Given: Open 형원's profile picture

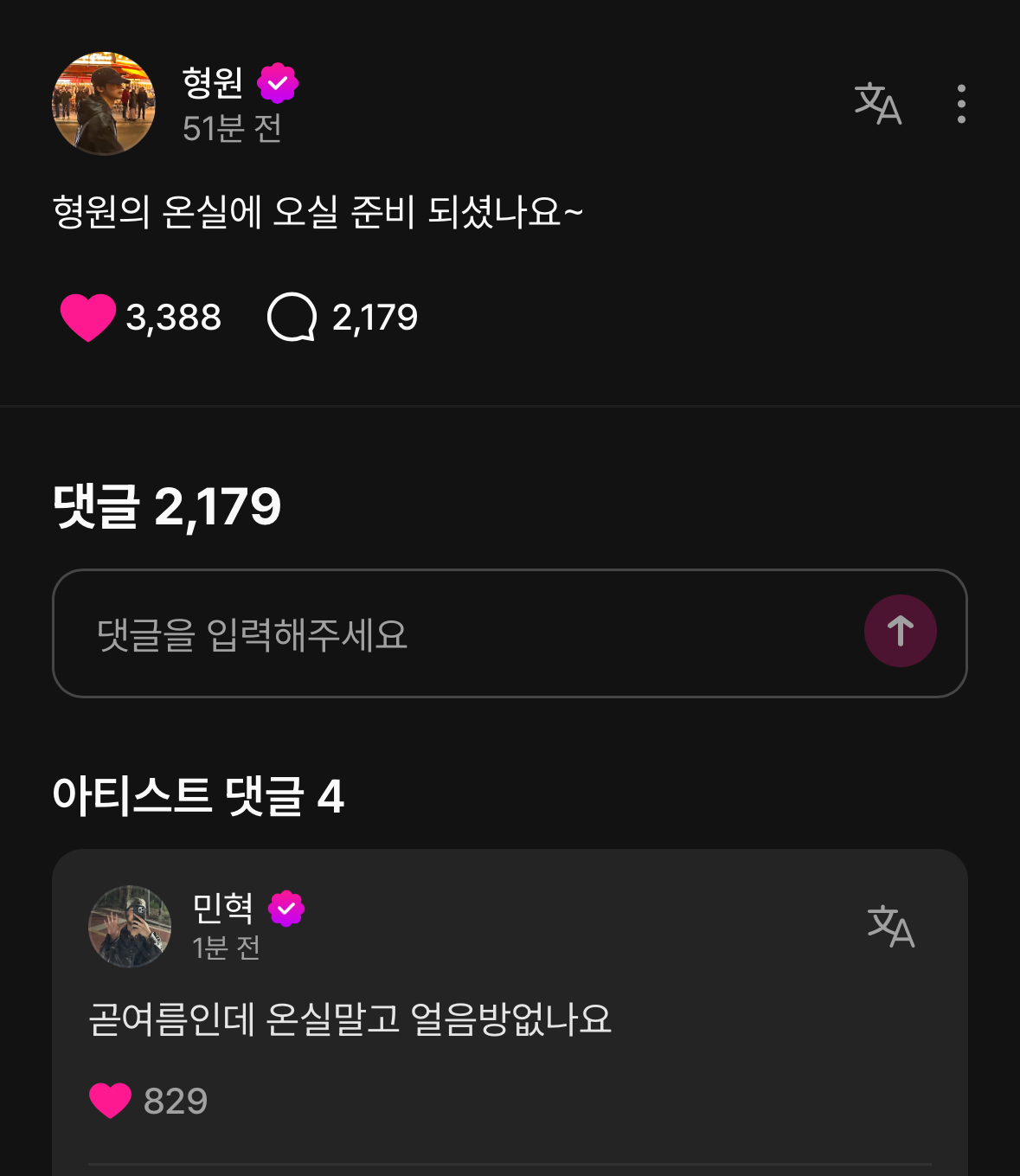Looking at the screenshot, I should 104,104.
